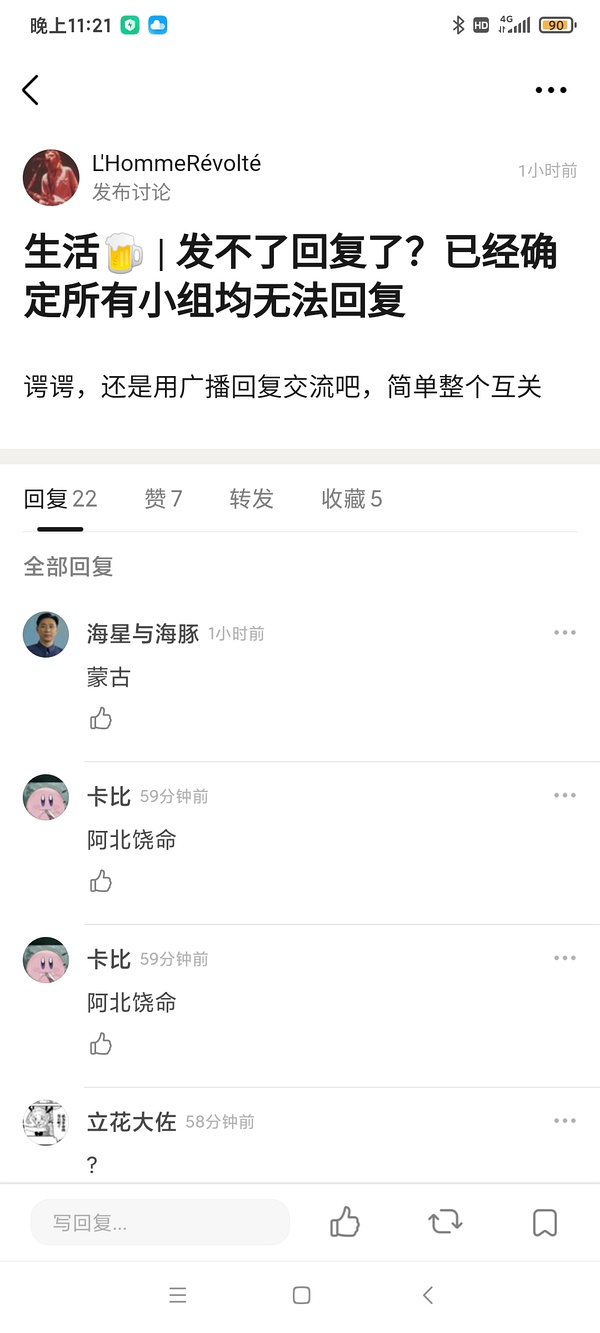The image size is (600, 1333).
Task: Switch to the 赞 7 tab
Action: coord(163,499)
